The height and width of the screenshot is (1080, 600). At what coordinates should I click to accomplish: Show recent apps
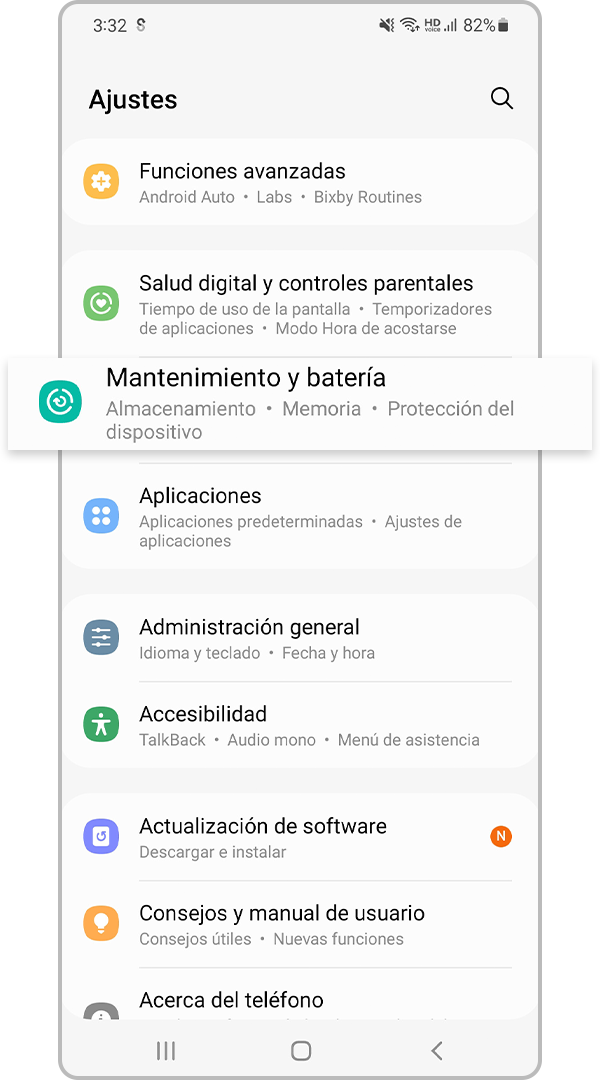pos(166,1050)
